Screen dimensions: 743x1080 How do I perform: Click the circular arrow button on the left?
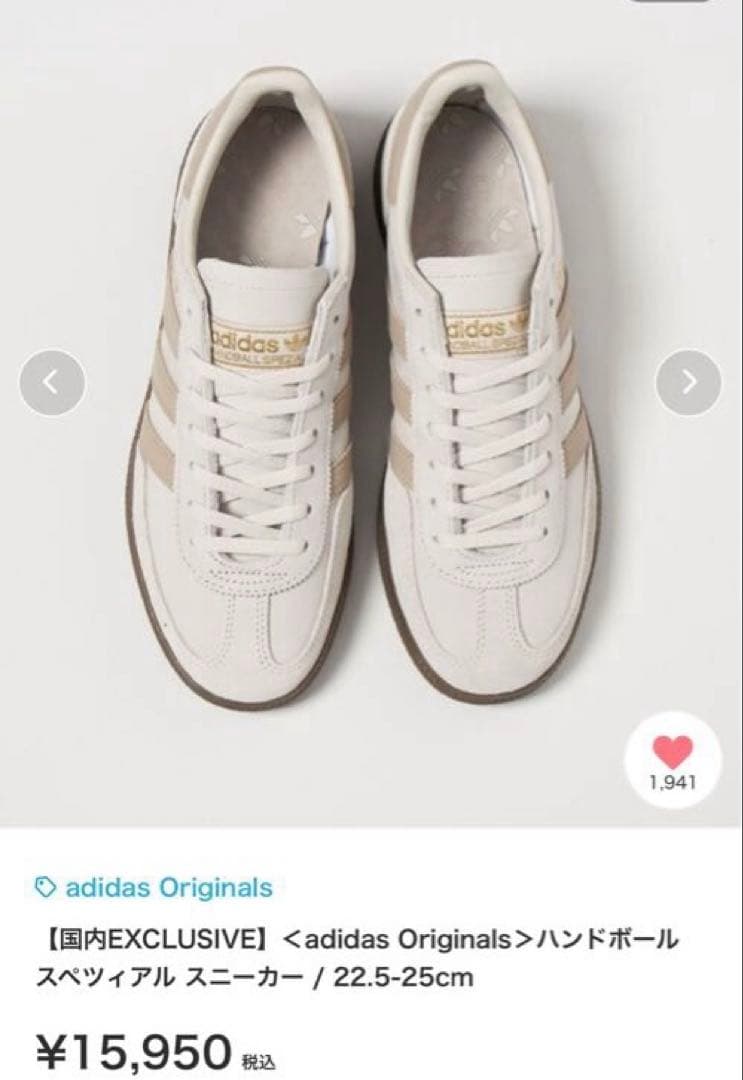(51, 383)
